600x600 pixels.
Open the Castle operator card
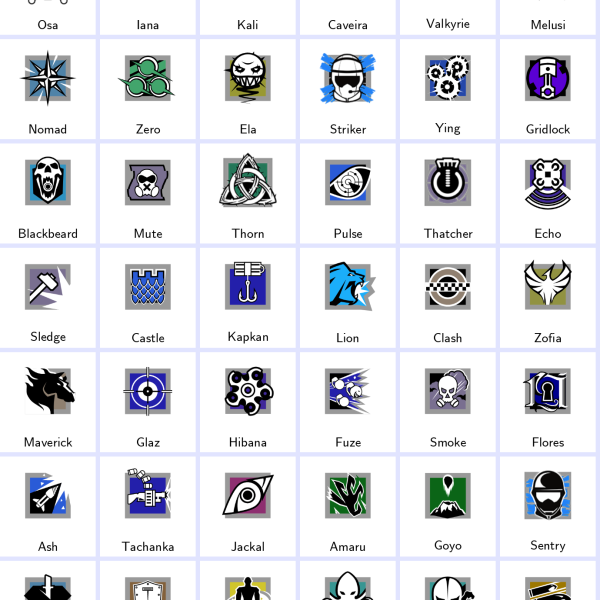148,296
